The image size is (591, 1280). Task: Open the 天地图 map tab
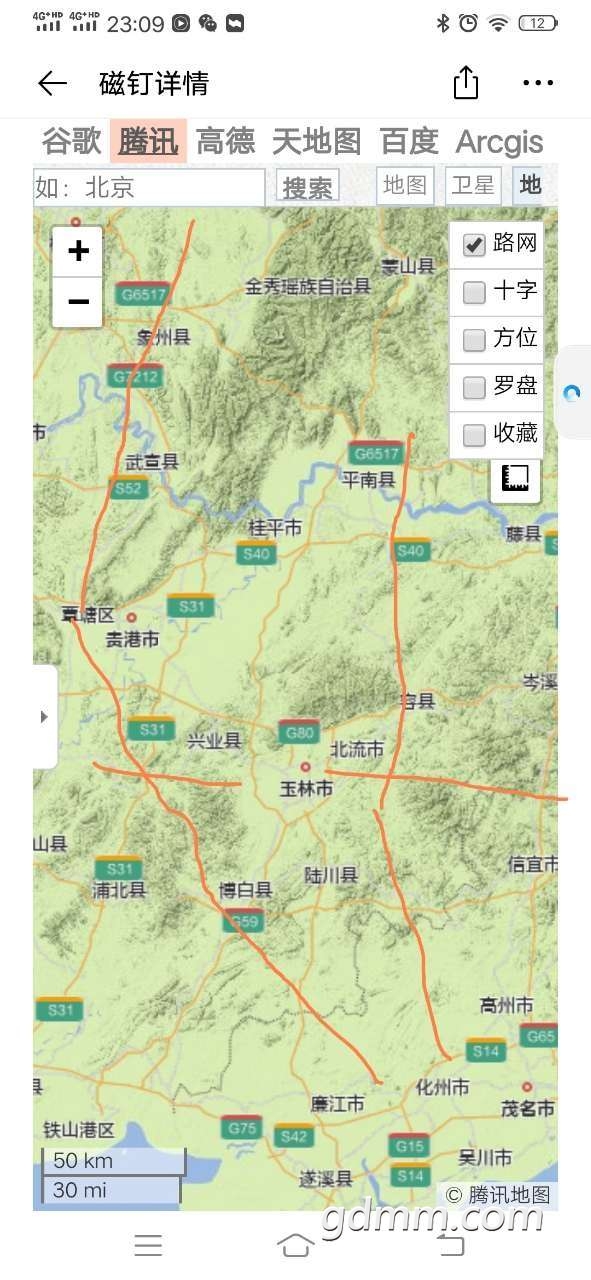click(316, 141)
